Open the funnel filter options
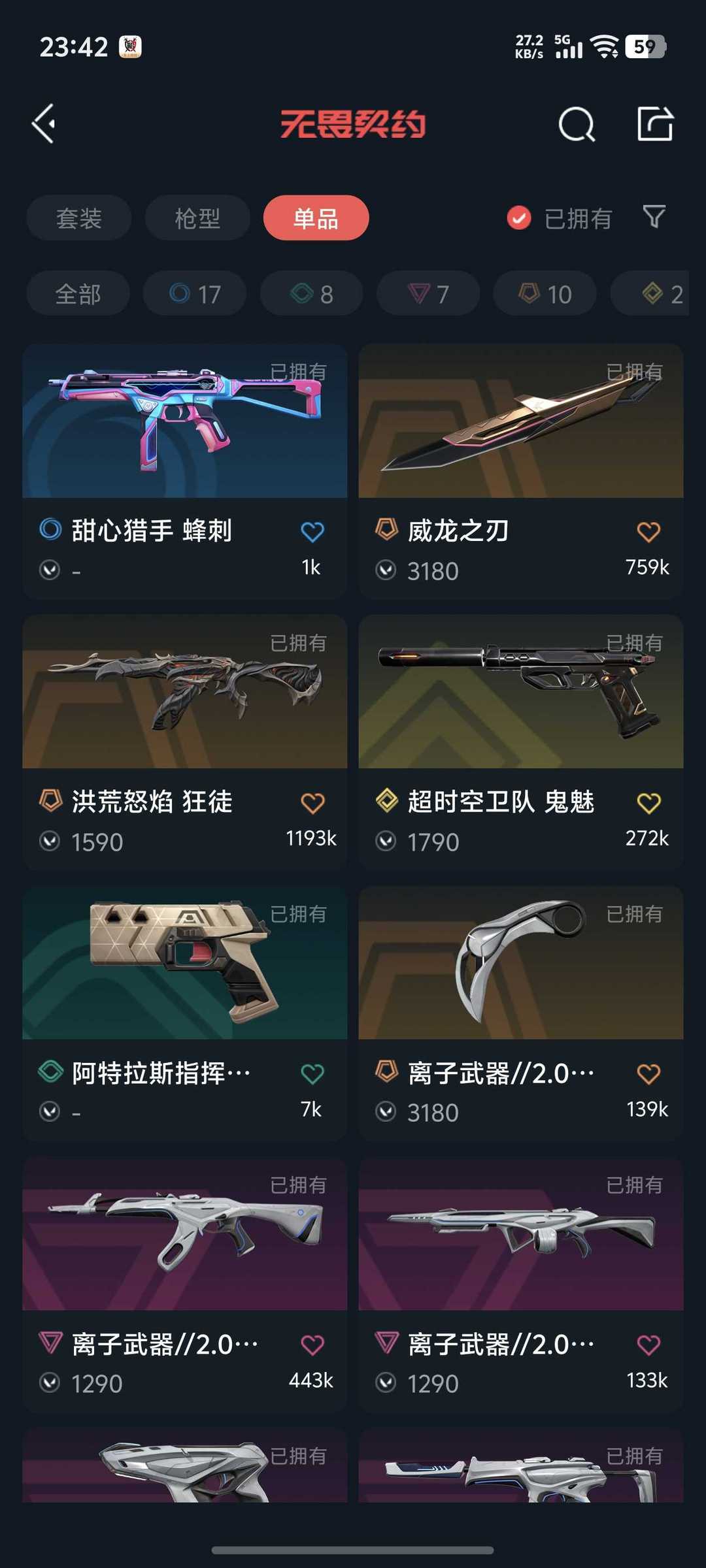This screenshot has width=706, height=1568. [654, 217]
